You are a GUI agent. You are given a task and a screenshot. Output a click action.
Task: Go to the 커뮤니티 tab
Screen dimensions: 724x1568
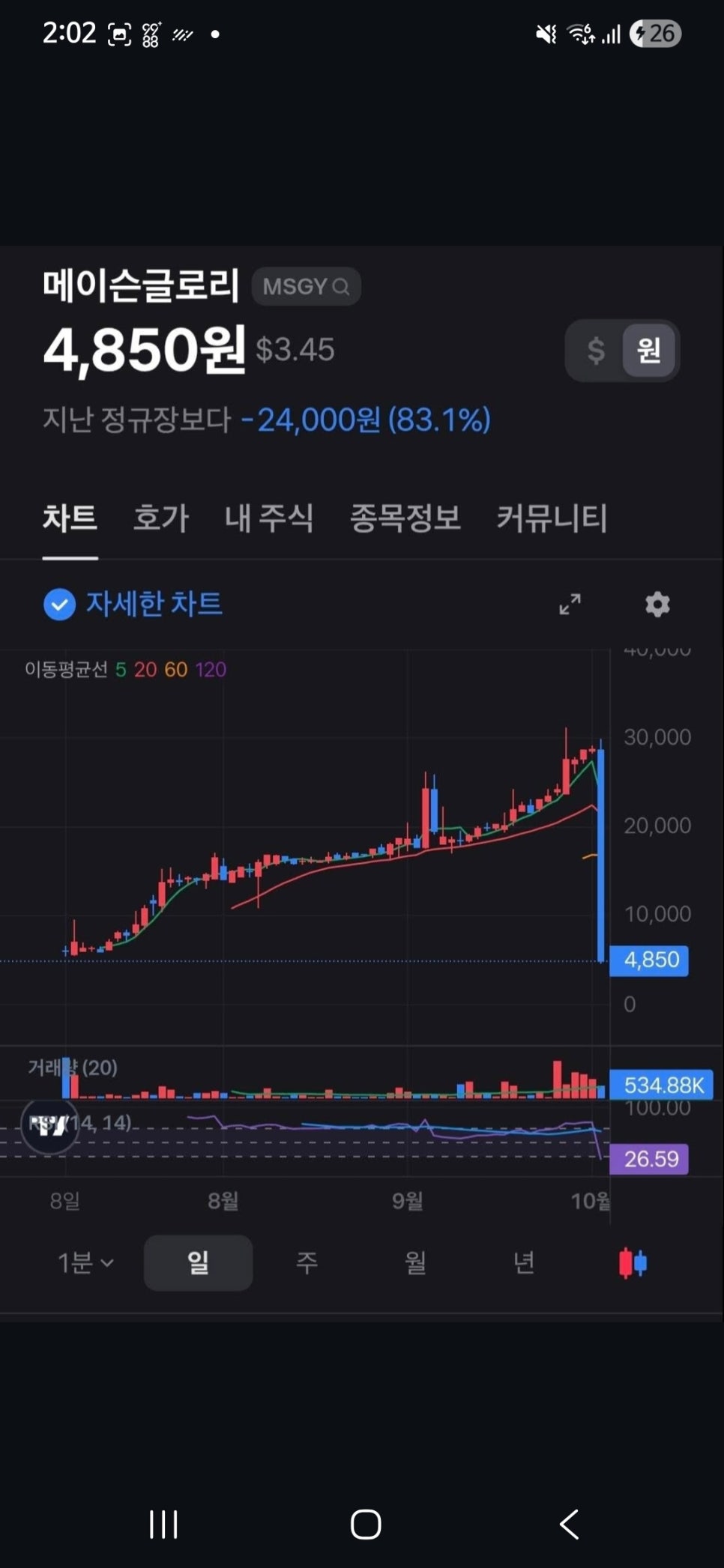[x=552, y=518]
